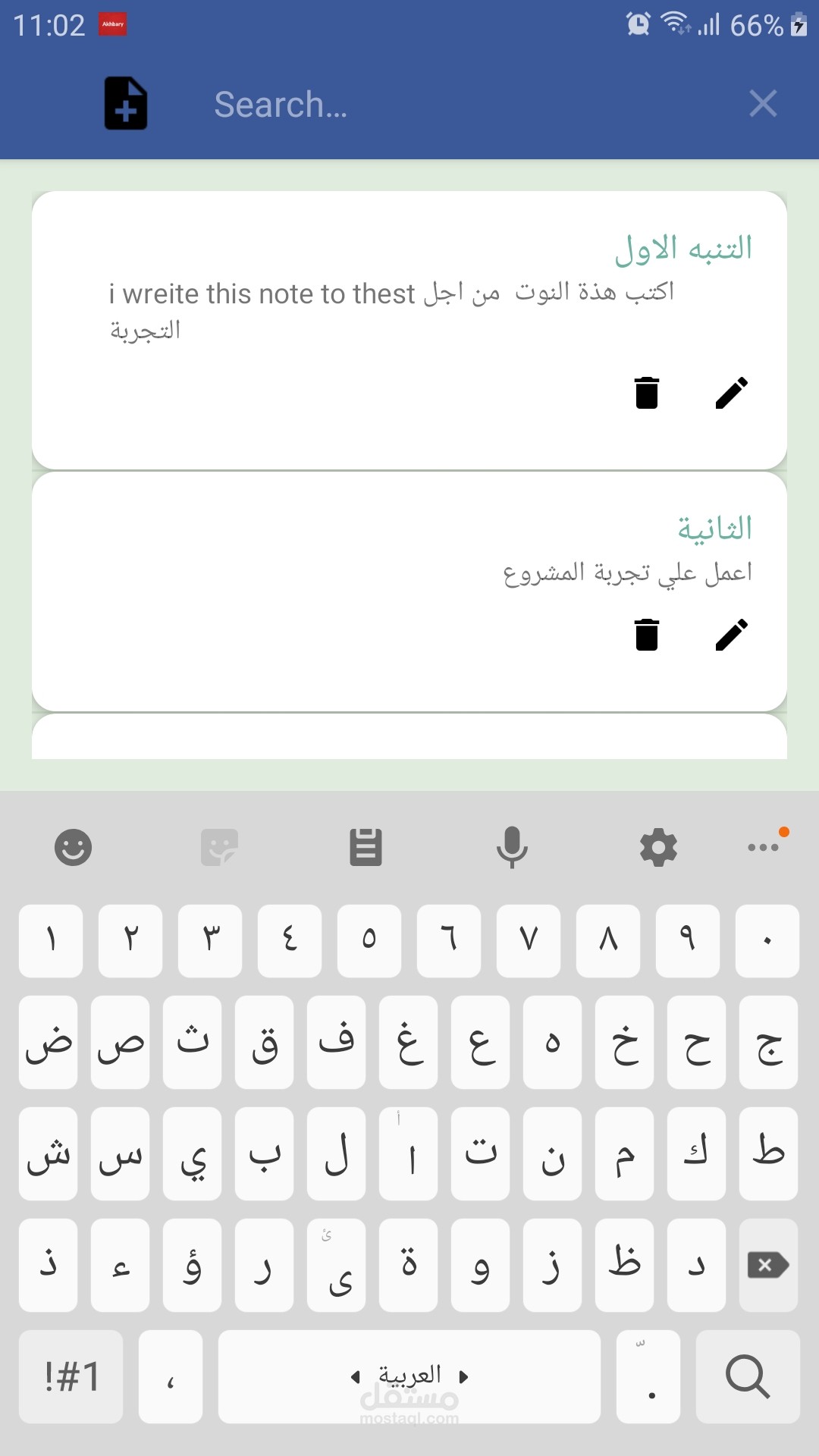This screenshot has width=819, height=1456.
Task: Open the keyboard emoji panel
Action: point(73,847)
